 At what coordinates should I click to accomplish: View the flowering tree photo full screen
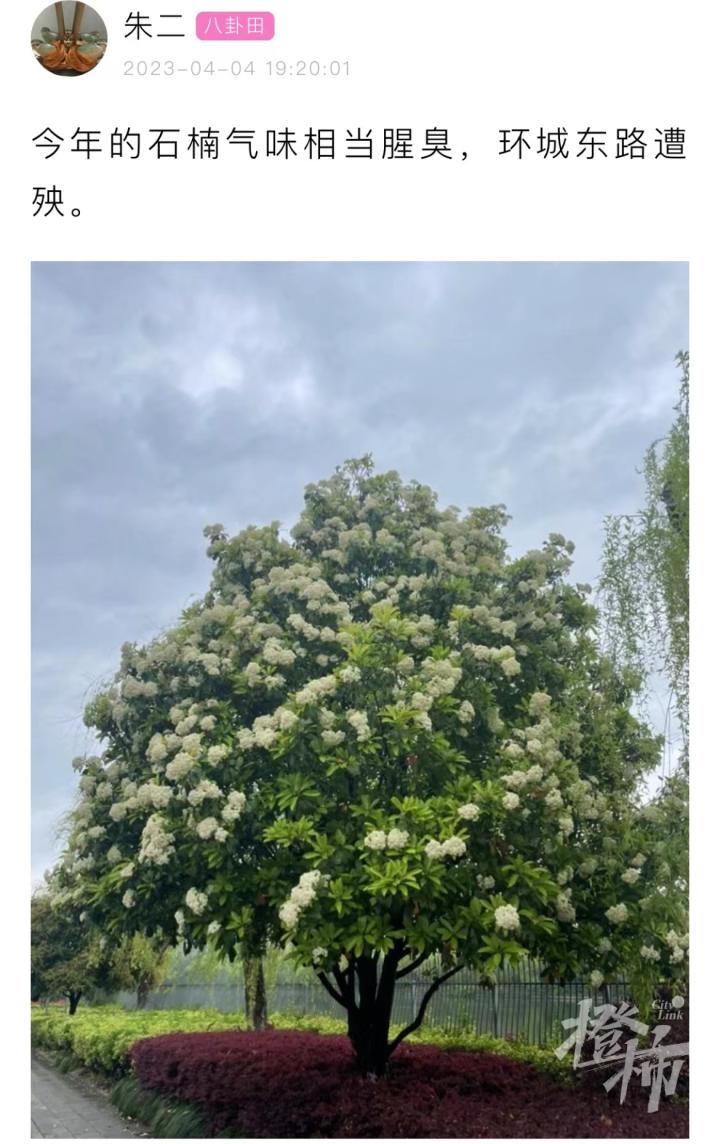pyautogui.click(x=360, y=700)
